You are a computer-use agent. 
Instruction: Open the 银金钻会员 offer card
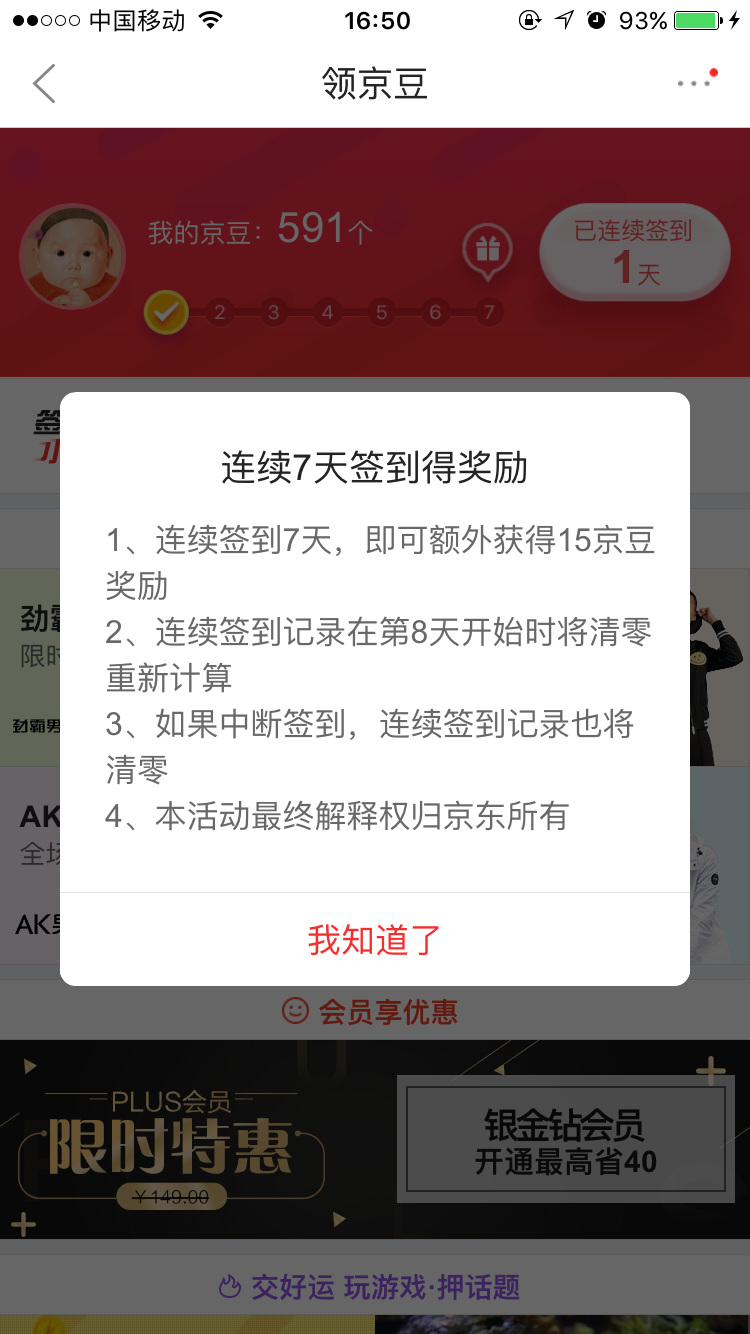[x=564, y=1142]
